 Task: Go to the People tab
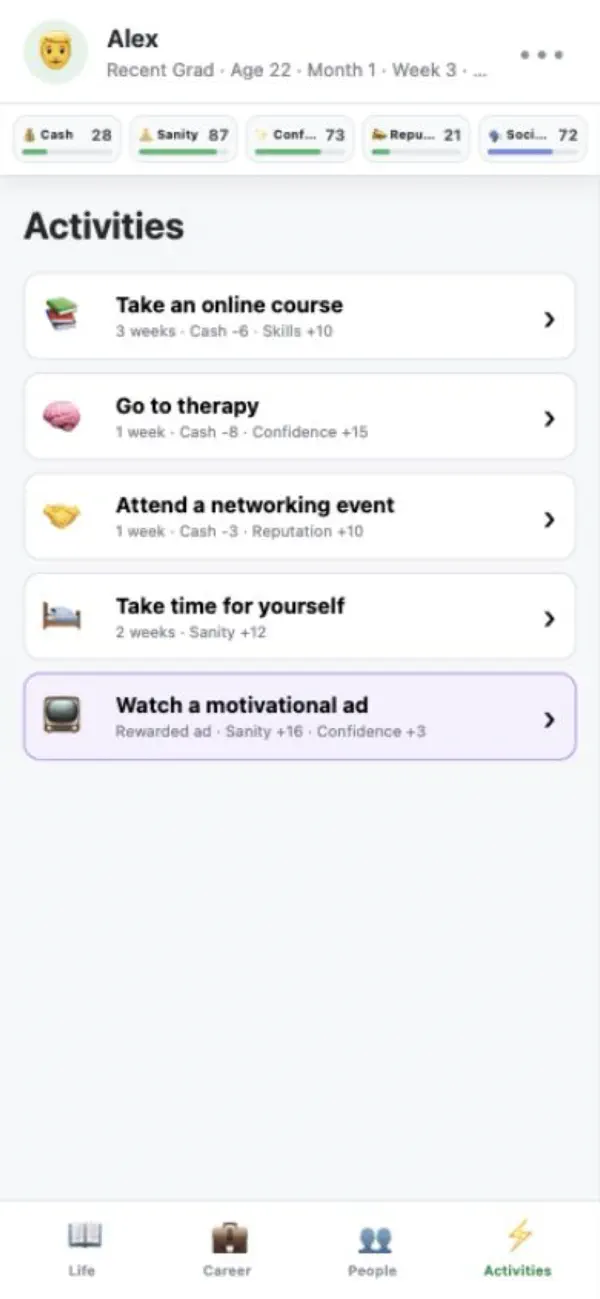[x=372, y=1249]
